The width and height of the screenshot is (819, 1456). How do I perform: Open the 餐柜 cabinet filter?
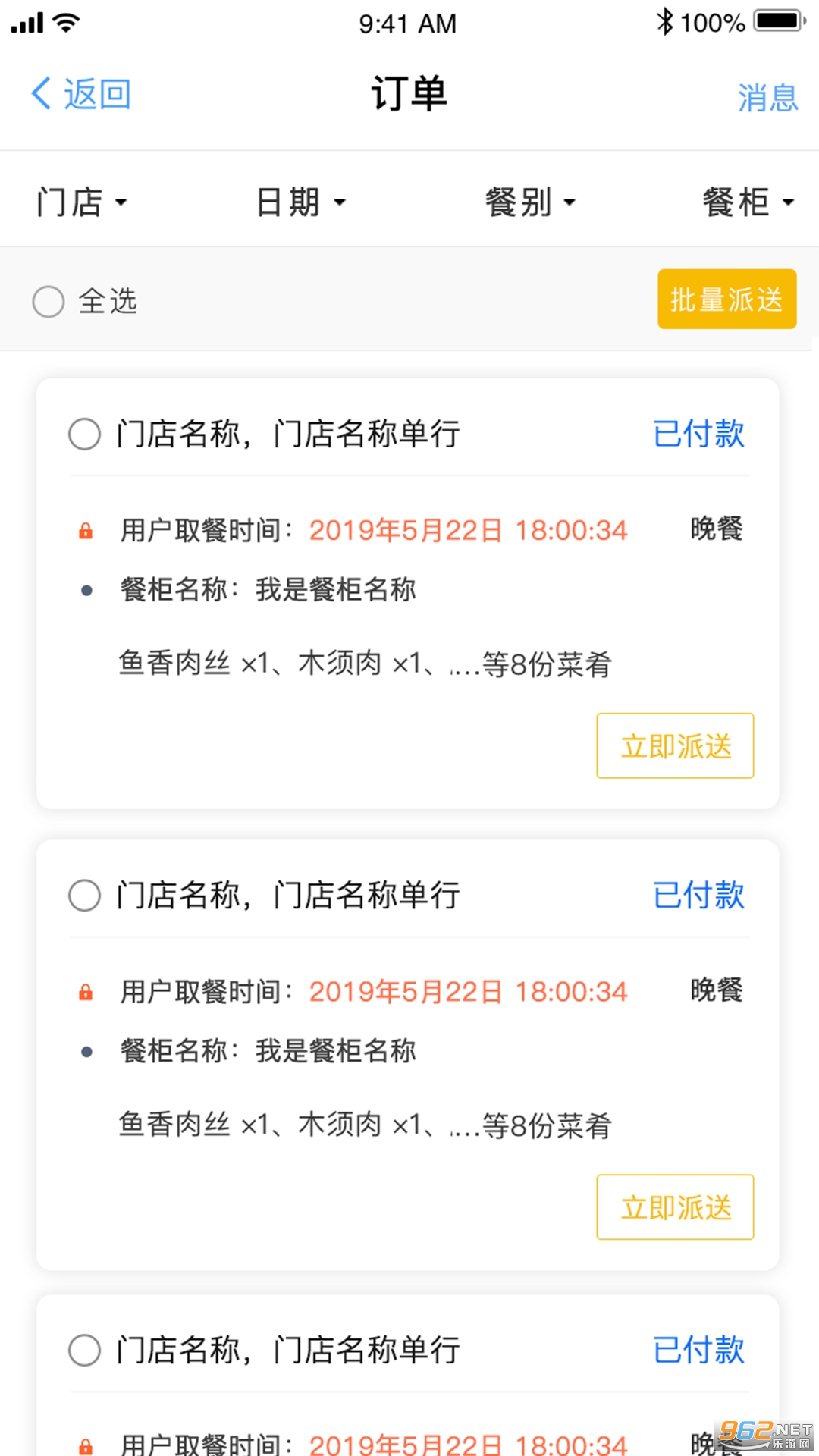tap(748, 202)
